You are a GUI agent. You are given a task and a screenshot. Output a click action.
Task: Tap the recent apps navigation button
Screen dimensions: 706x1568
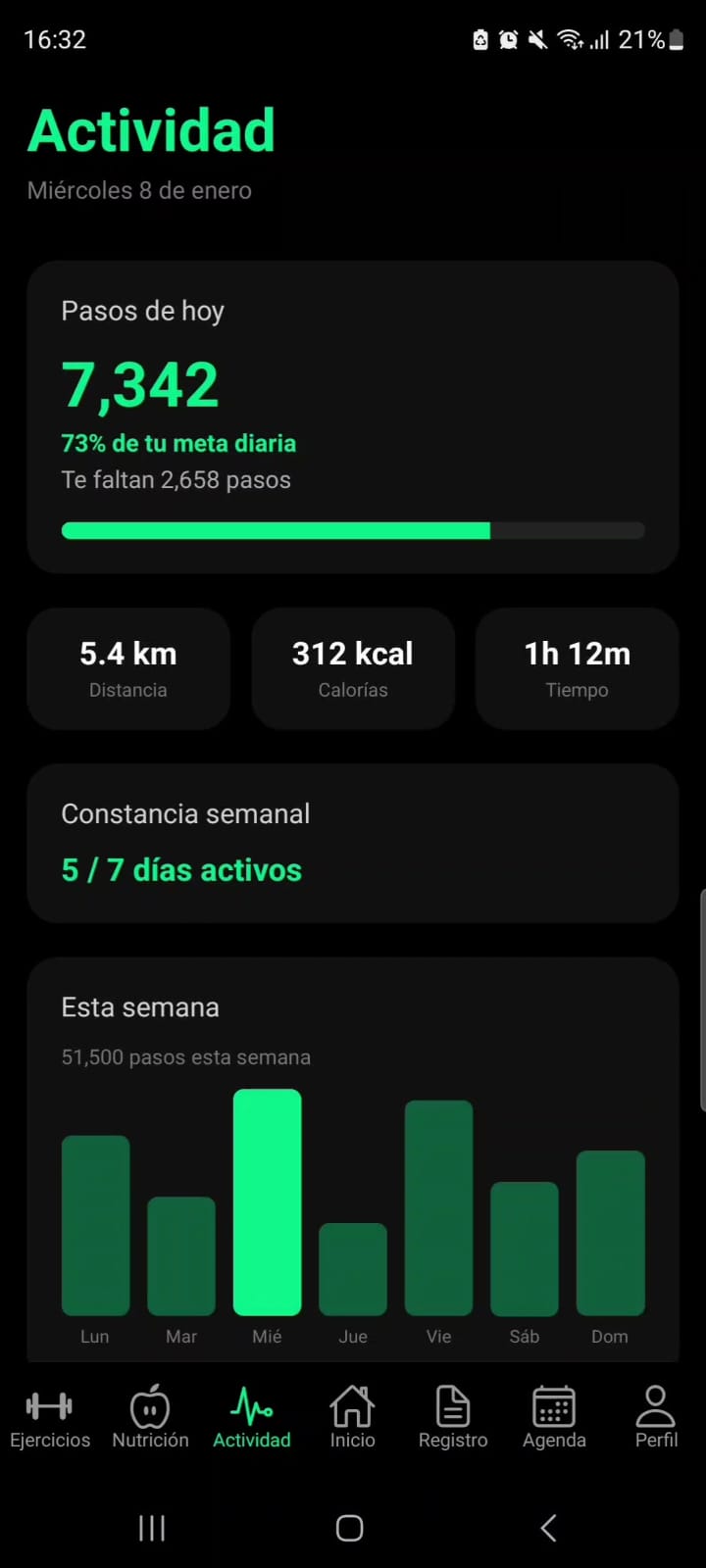152,1527
